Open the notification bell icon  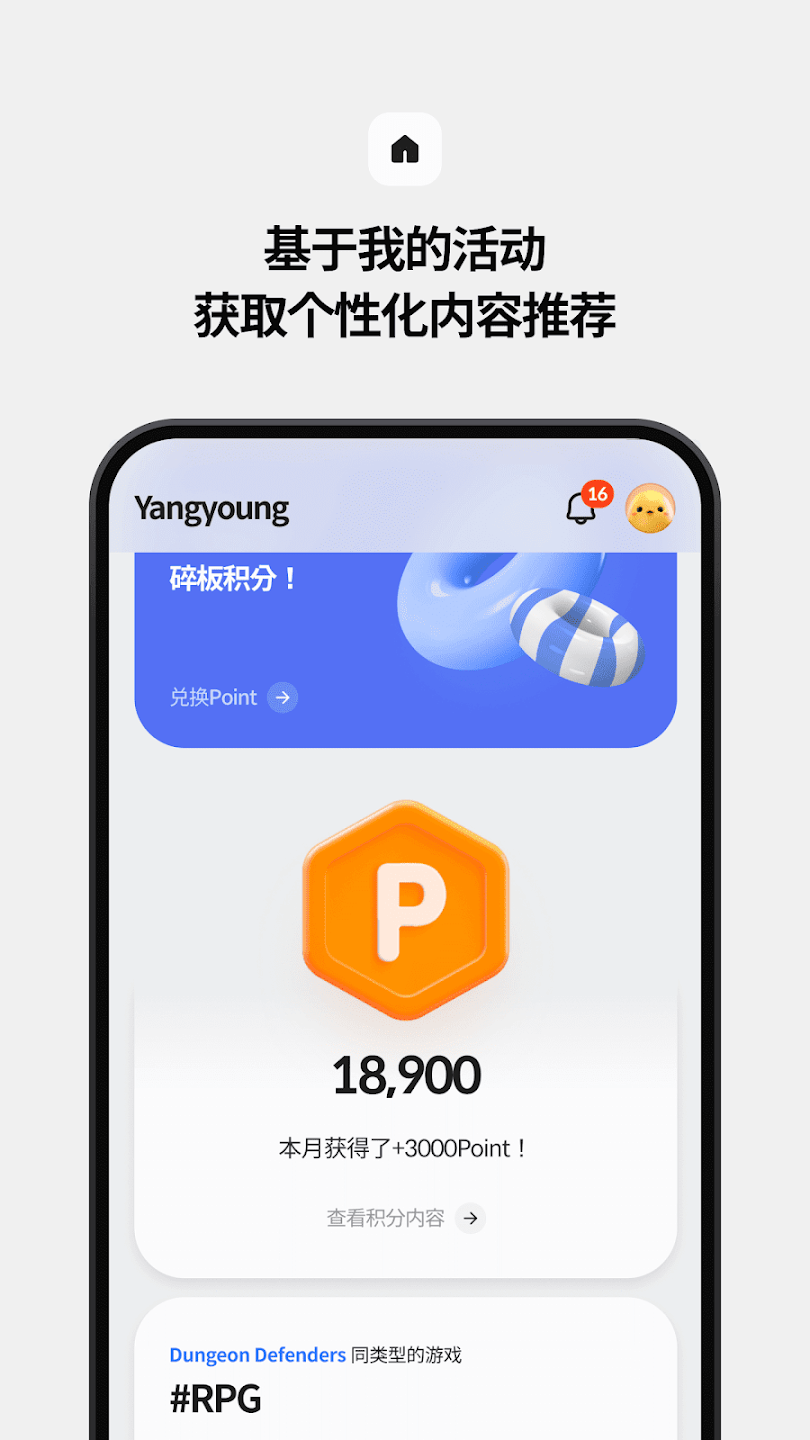(581, 510)
